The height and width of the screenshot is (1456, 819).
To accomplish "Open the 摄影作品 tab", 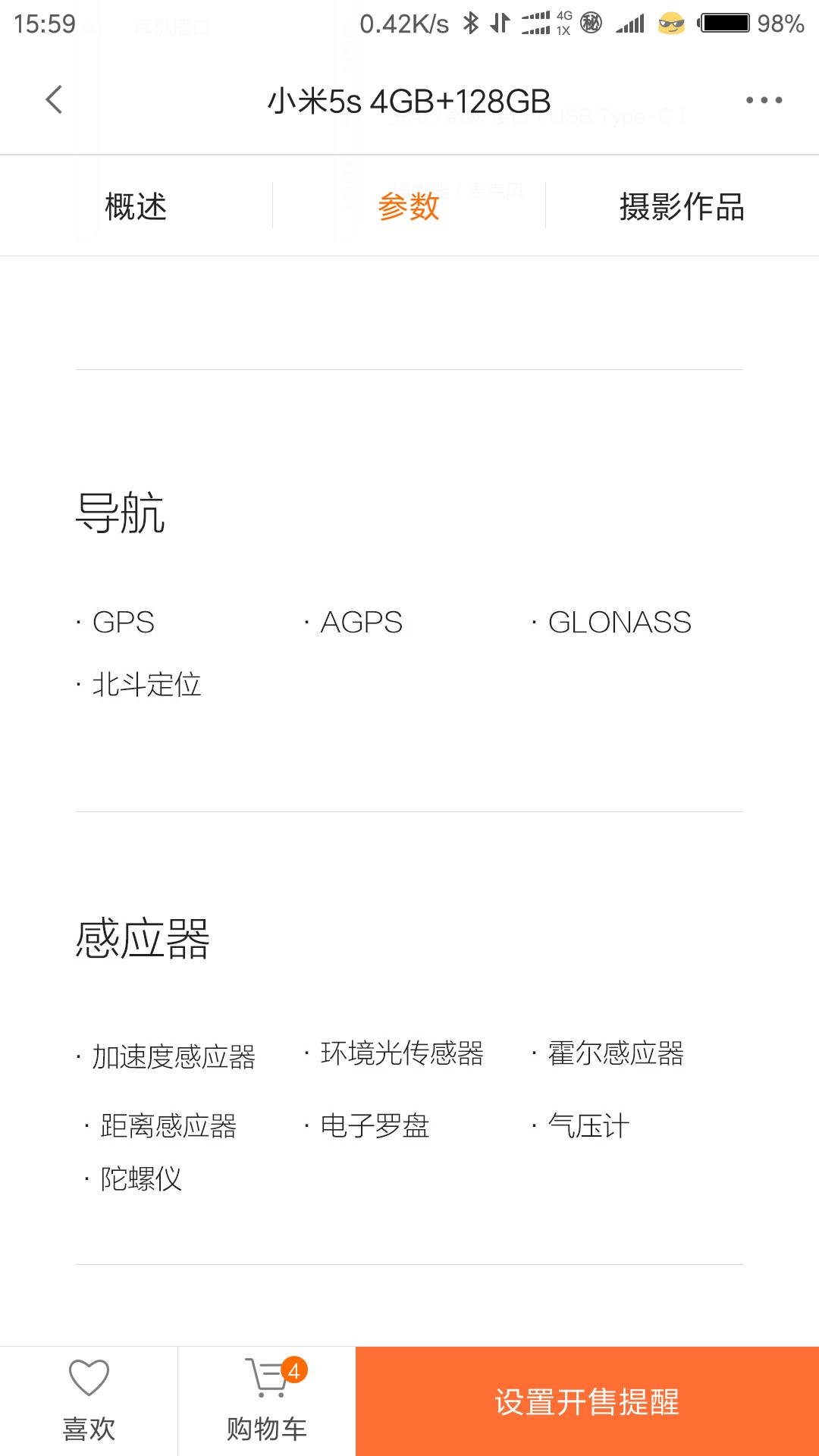I will click(682, 206).
